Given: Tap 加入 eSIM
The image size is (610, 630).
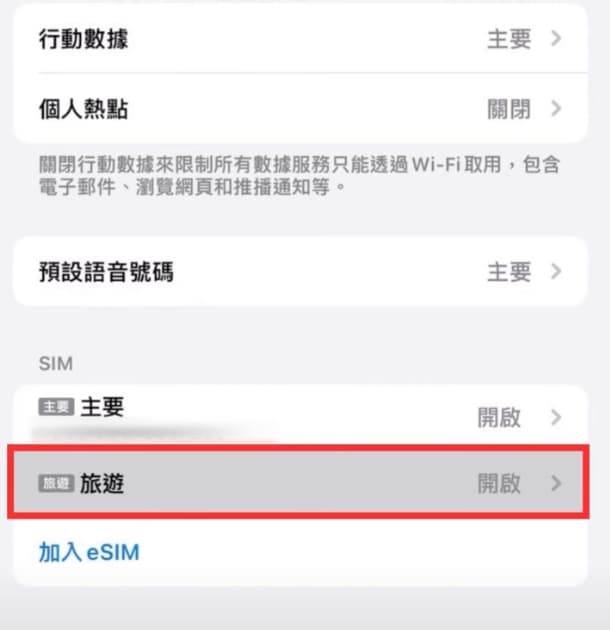Looking at the screenshot, I should point(88,551).
